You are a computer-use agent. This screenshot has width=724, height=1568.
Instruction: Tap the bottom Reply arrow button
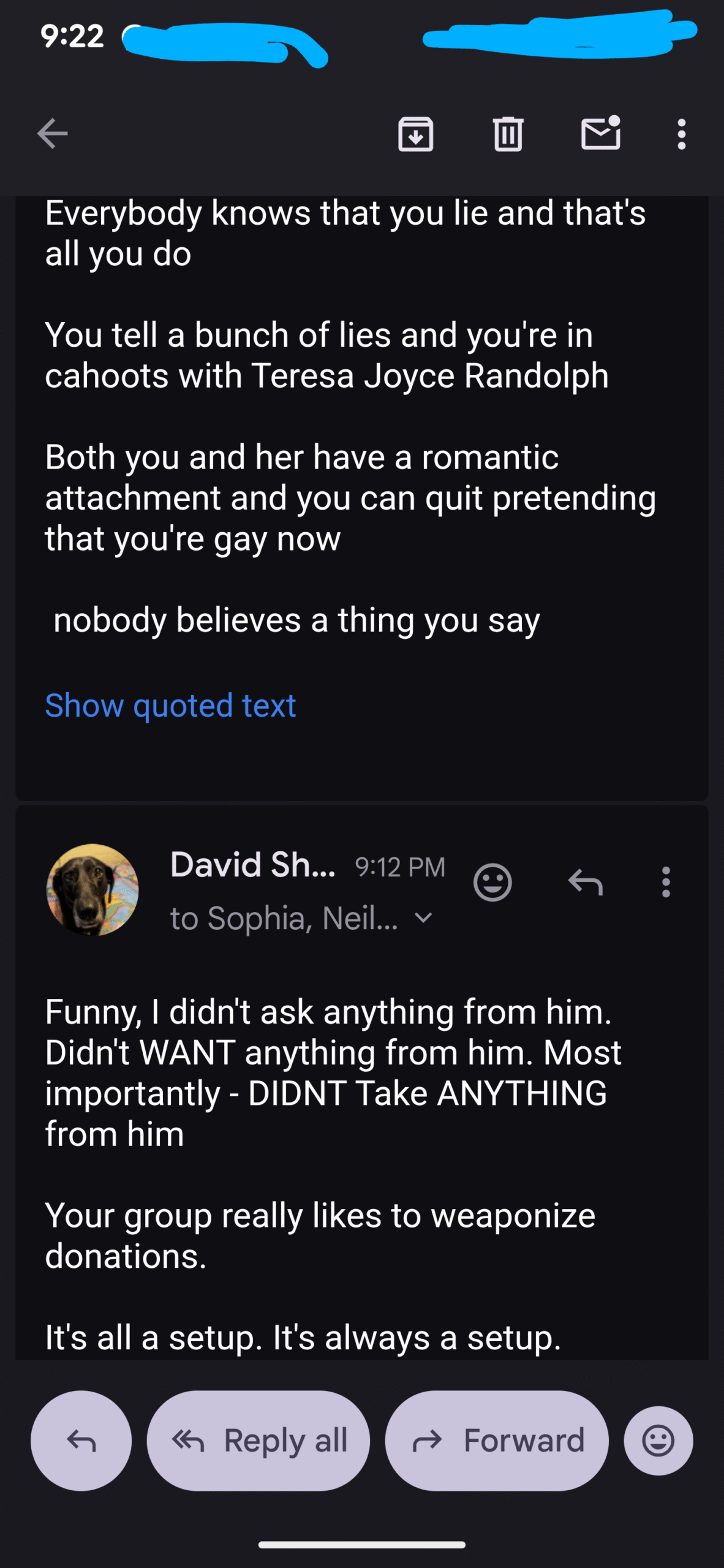click(81, 1441)
